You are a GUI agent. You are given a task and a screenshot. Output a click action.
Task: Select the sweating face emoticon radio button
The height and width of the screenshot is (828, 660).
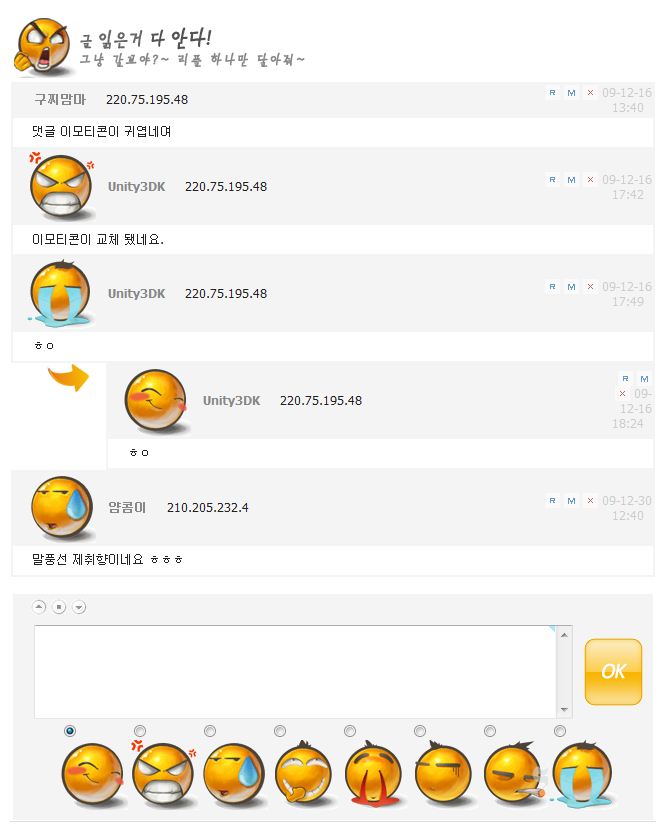[210, 731]
